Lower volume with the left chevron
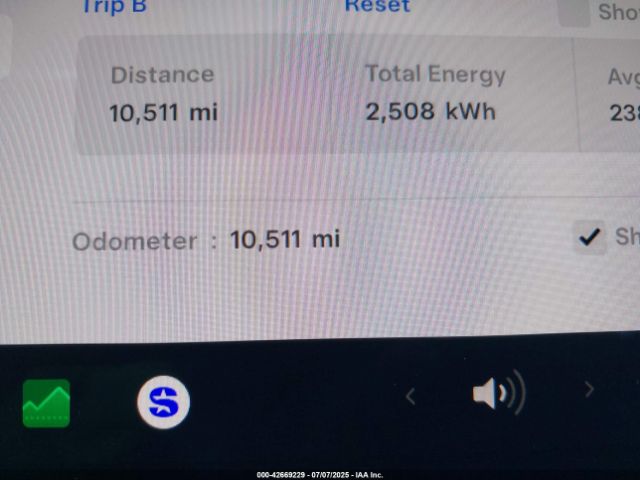640x480 pixels. pos(410,396)
